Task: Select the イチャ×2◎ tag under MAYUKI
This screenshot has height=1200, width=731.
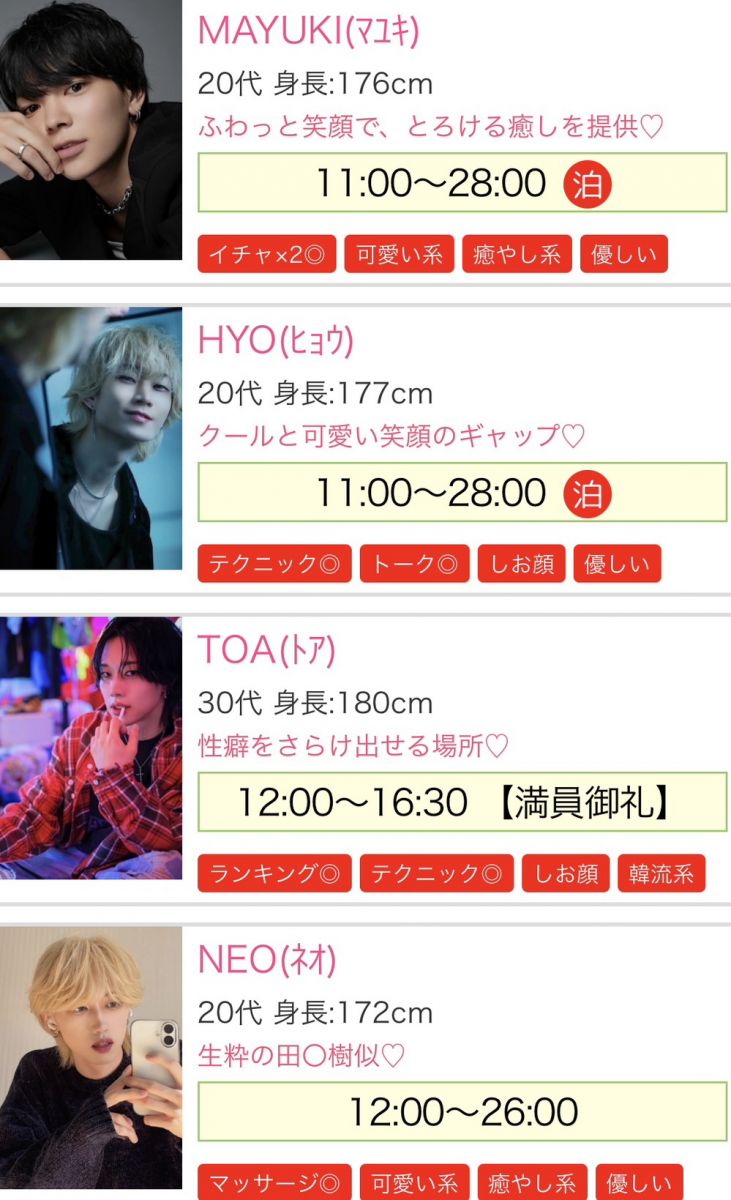Action: pyautogui.click(x=268, y=255)
